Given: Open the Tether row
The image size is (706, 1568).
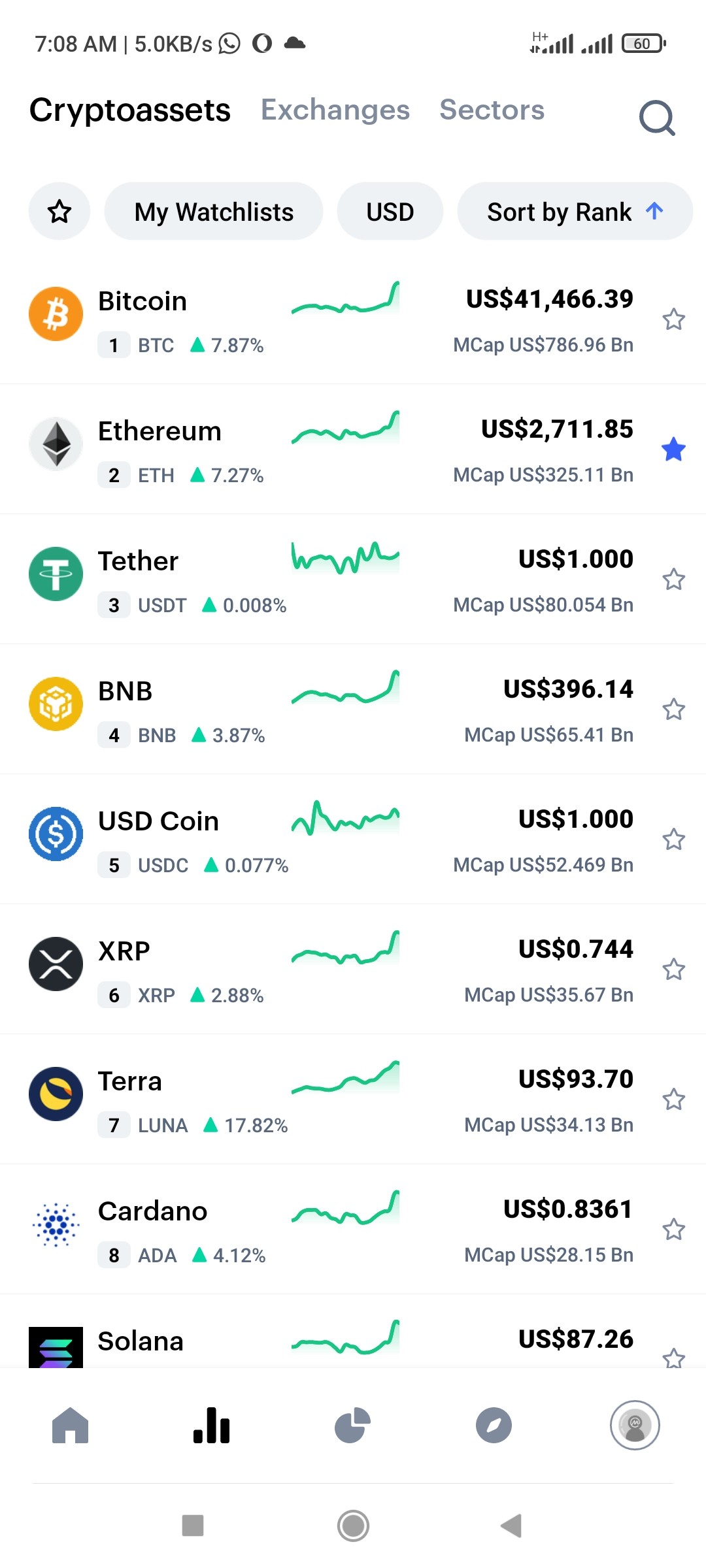Looking at the screenshot, I should coord(353,580).
